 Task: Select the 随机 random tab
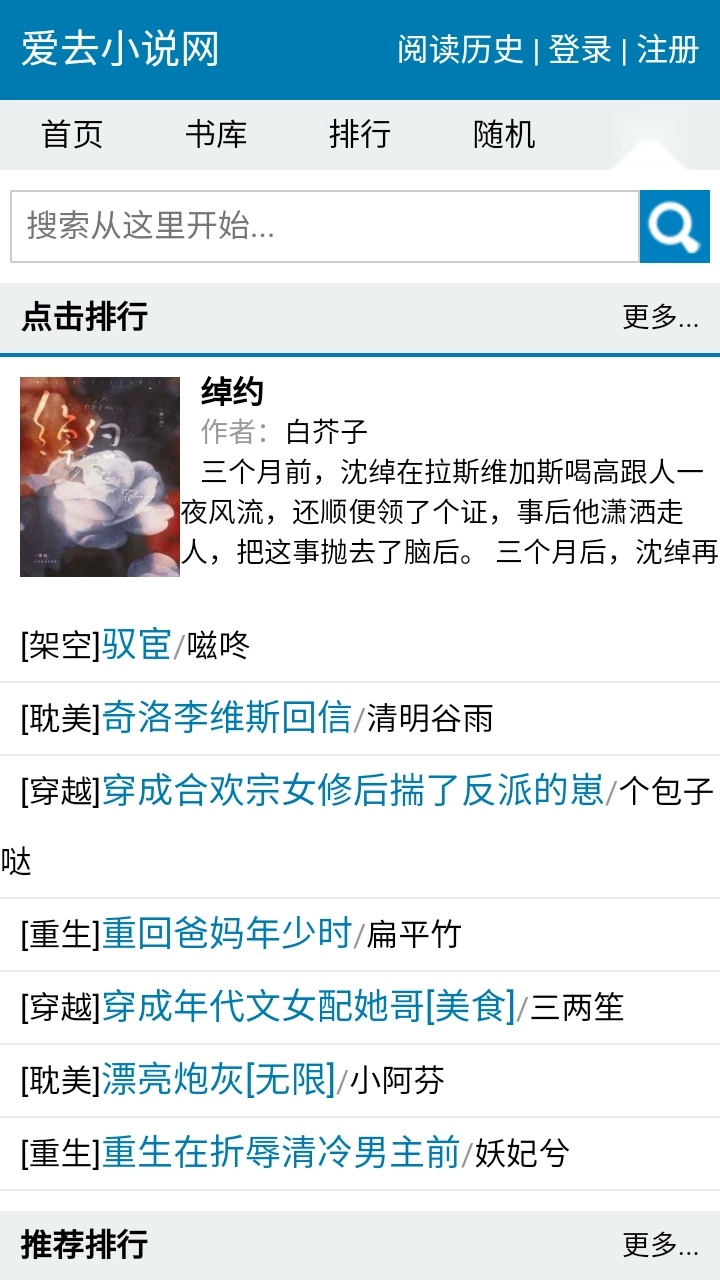pos(504,134)
